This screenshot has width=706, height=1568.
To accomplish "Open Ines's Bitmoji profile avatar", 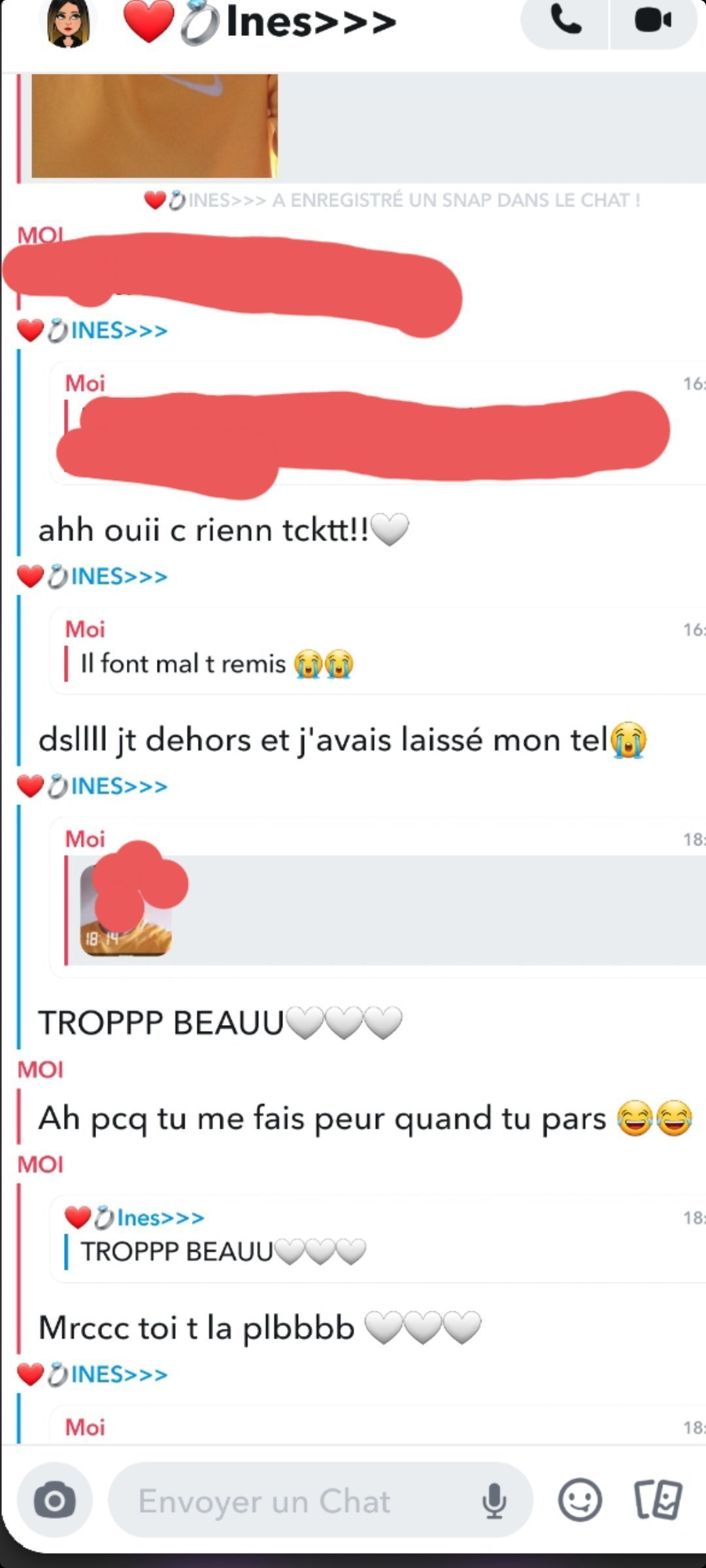I will click(x=67, y=24).
